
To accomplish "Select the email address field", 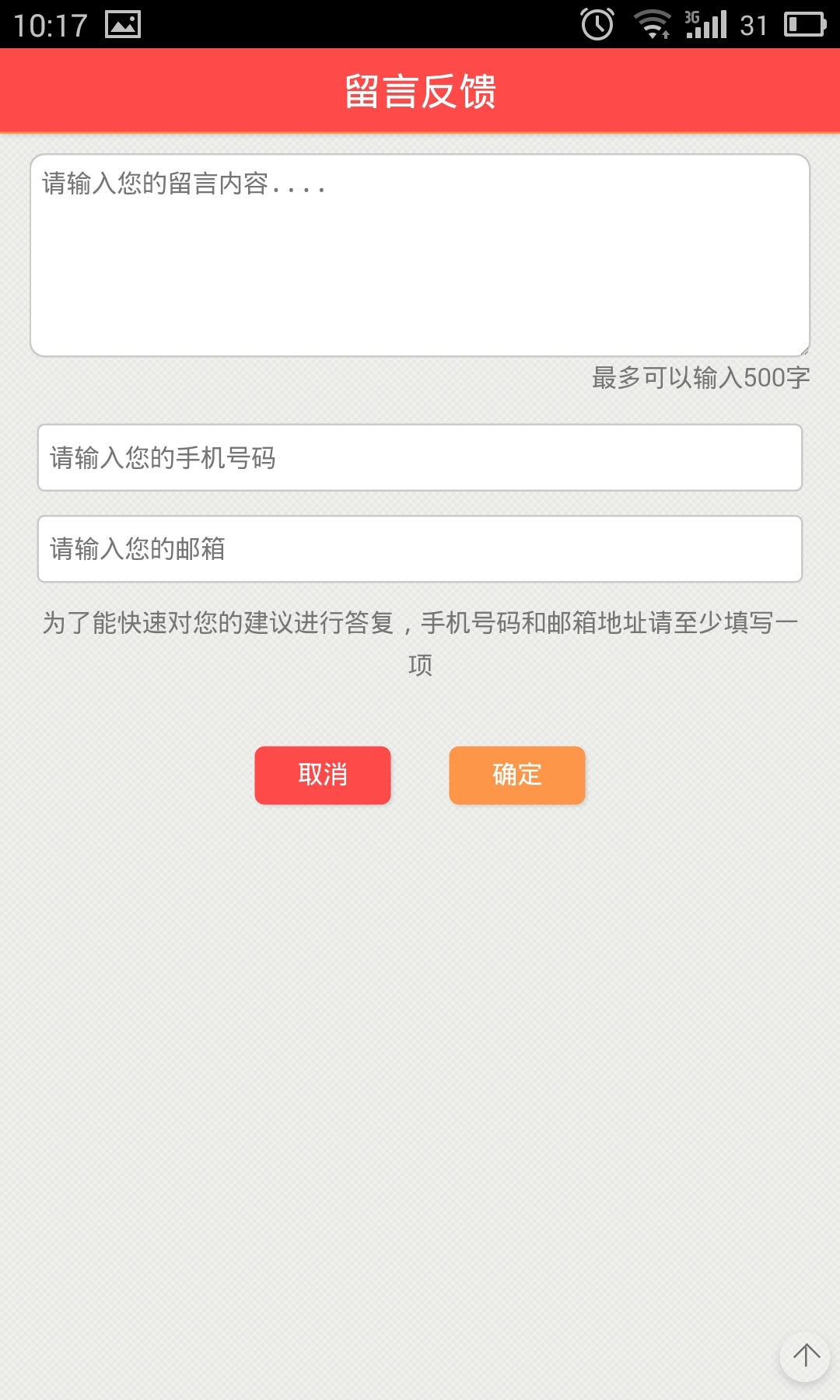I will coord(420,549).
